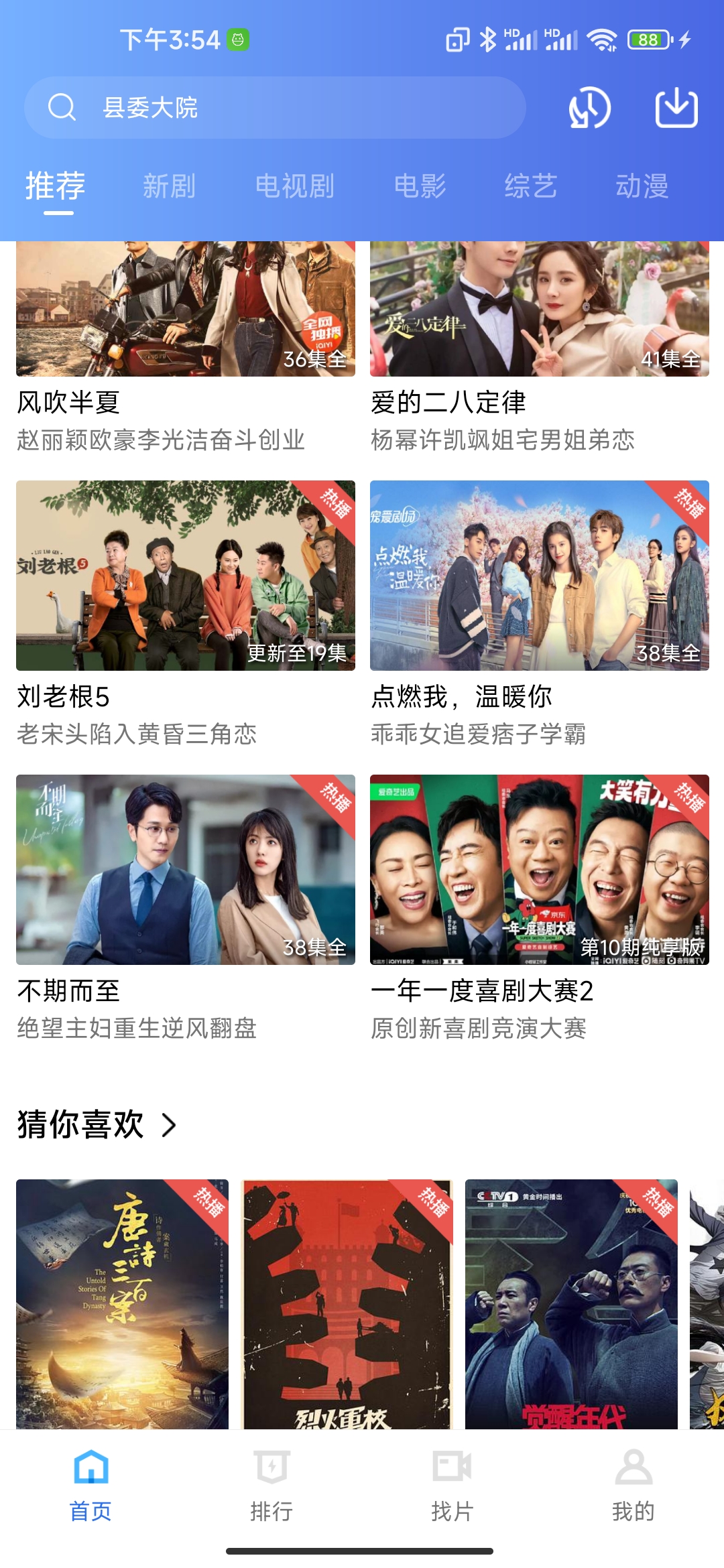The width and height of the screenshot is (724, 1568).
Task: Switch to the 新剧 tab
Action: pos(169,186)
